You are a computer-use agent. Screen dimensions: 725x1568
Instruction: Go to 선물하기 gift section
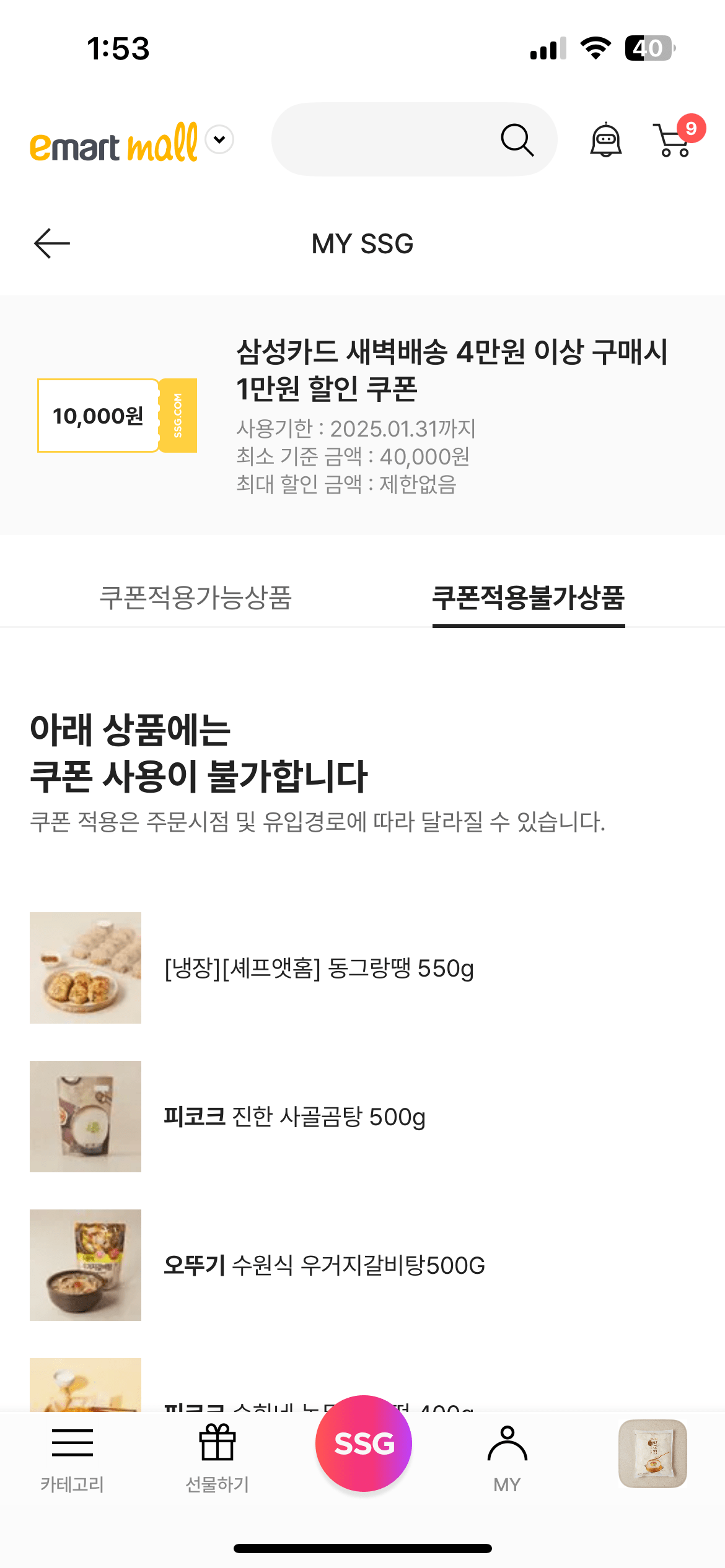coord(217,1456)
